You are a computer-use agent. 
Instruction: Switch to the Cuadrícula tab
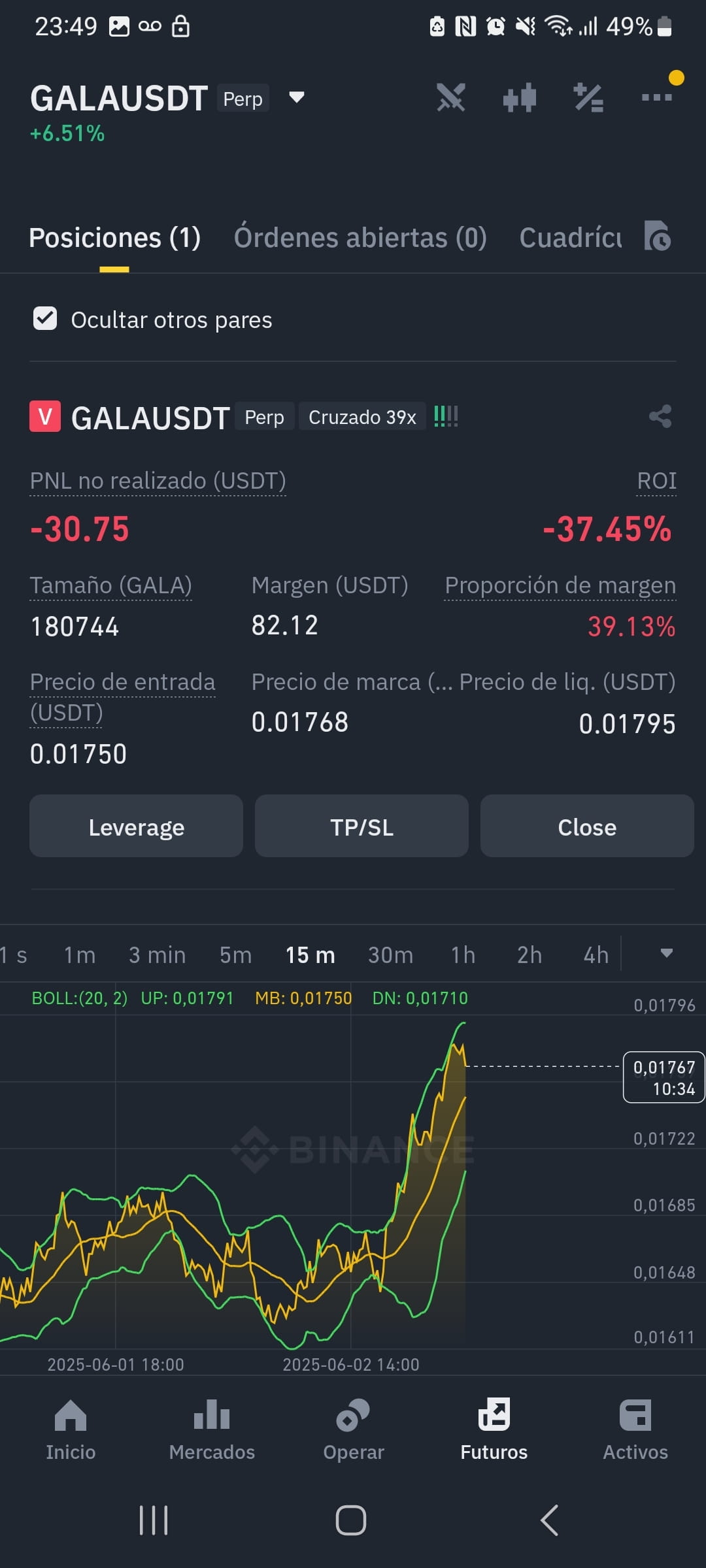[570, 238]
